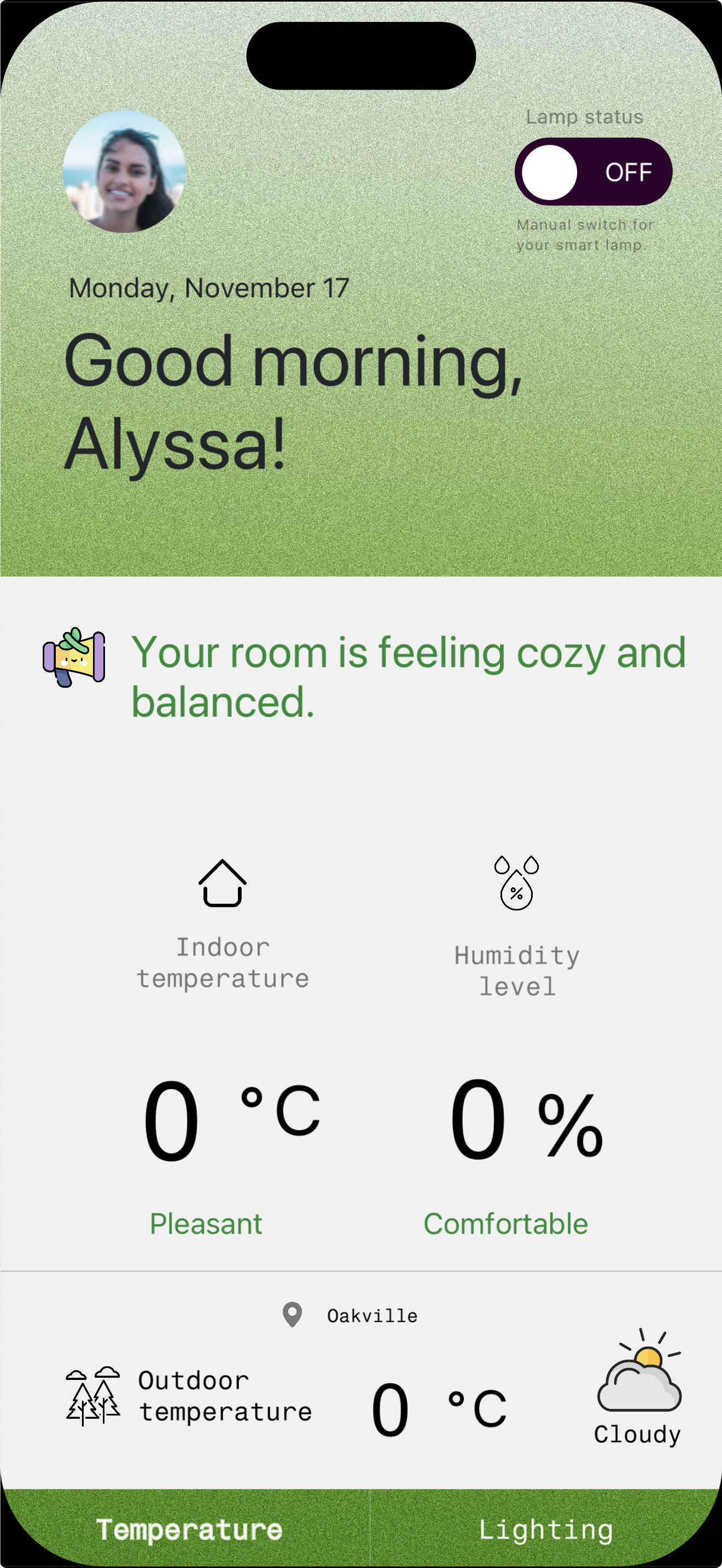The image size is (722, 1568).
Task: Click the smiling mascot icon
Action: (x=74, y=660)
